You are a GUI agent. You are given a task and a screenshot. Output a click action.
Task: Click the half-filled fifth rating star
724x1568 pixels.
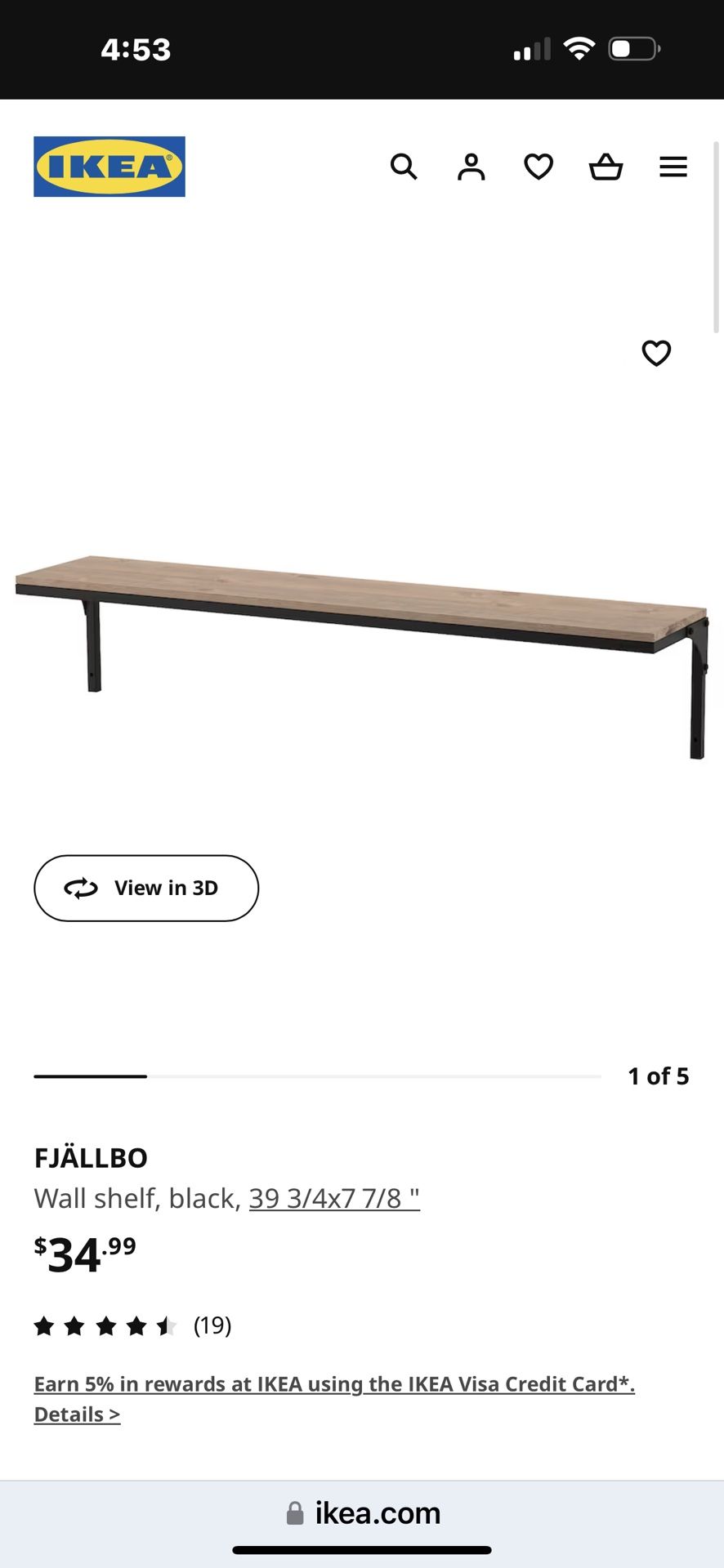167,1325
